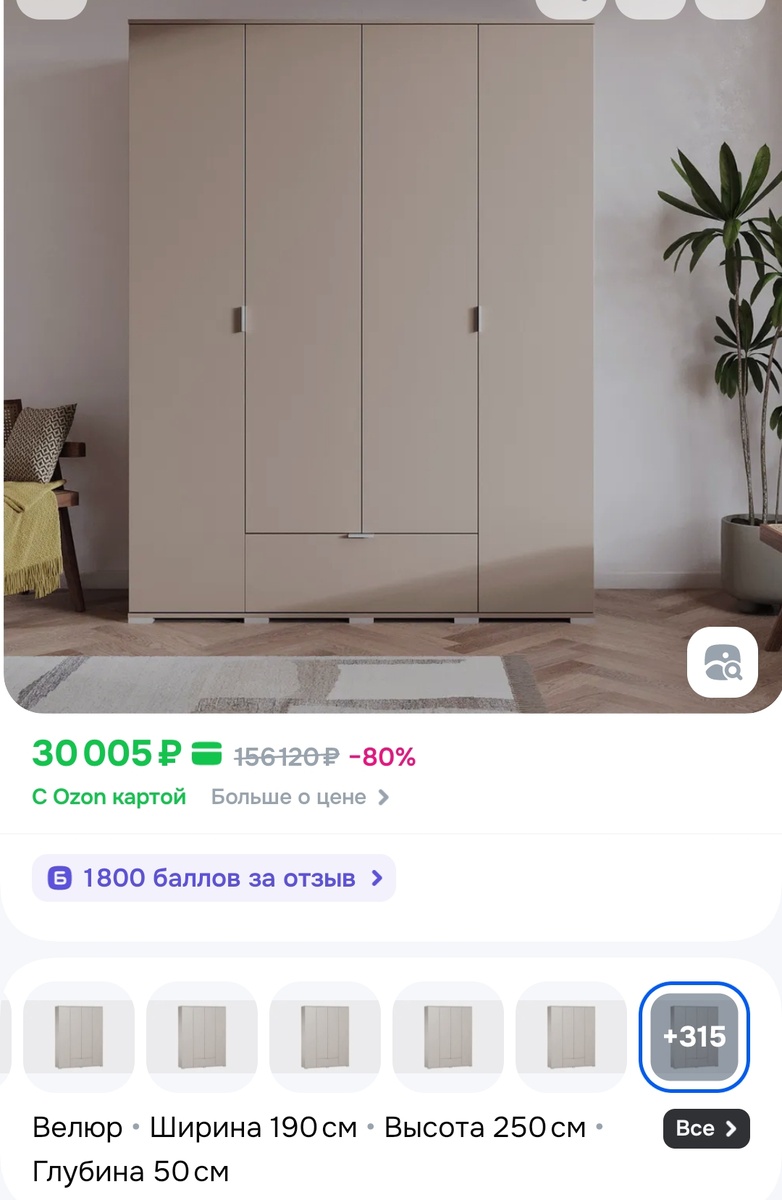Click the green Ozon card icon beside the price
782x1200 pixels.
[207, 755]
